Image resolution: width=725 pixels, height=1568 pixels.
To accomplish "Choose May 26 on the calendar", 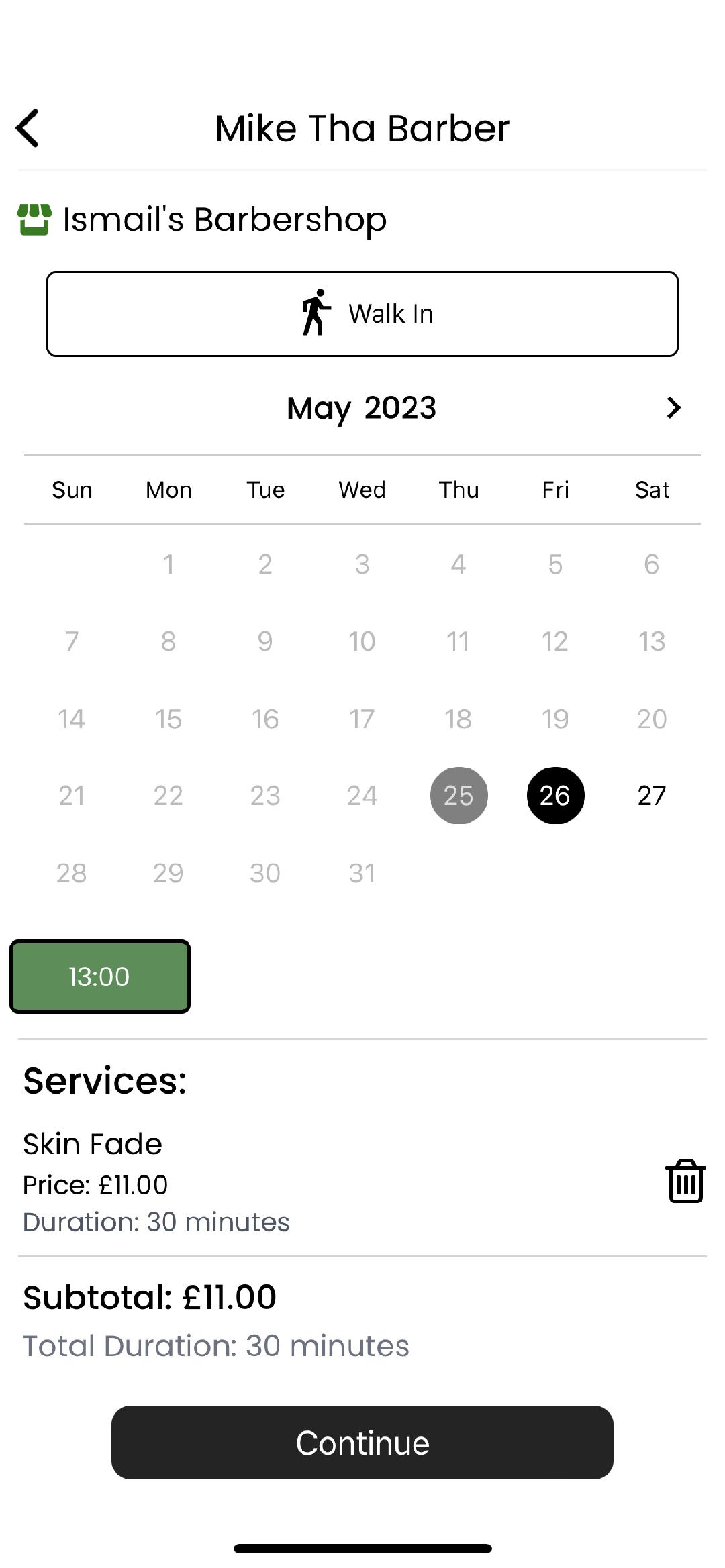I will [555, 796].
